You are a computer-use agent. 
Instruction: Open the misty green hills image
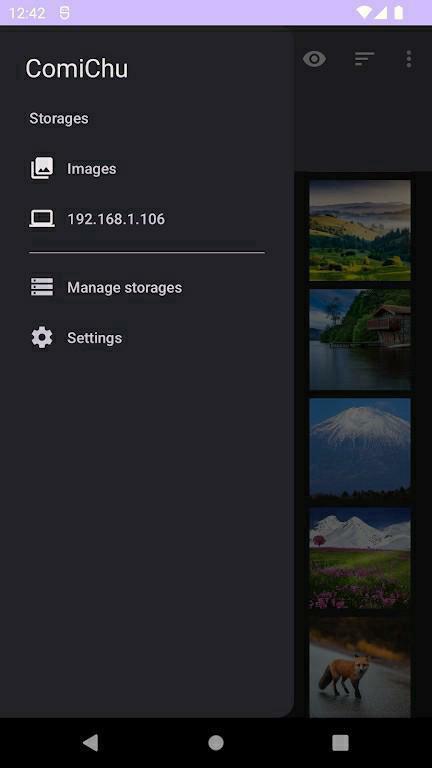(360, 230)
